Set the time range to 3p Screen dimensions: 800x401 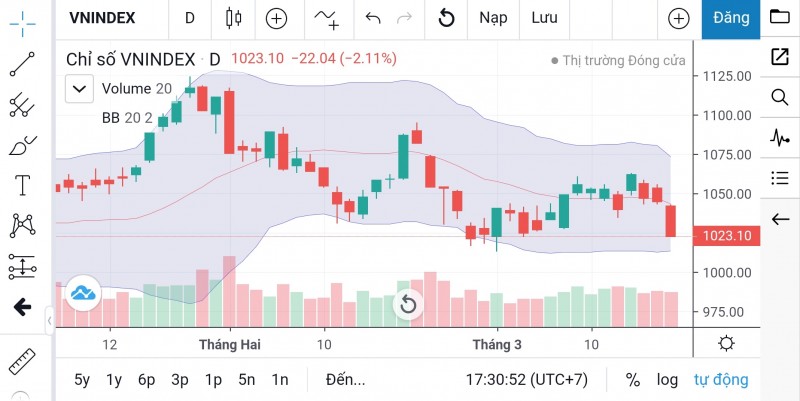[x=180, y=380]
